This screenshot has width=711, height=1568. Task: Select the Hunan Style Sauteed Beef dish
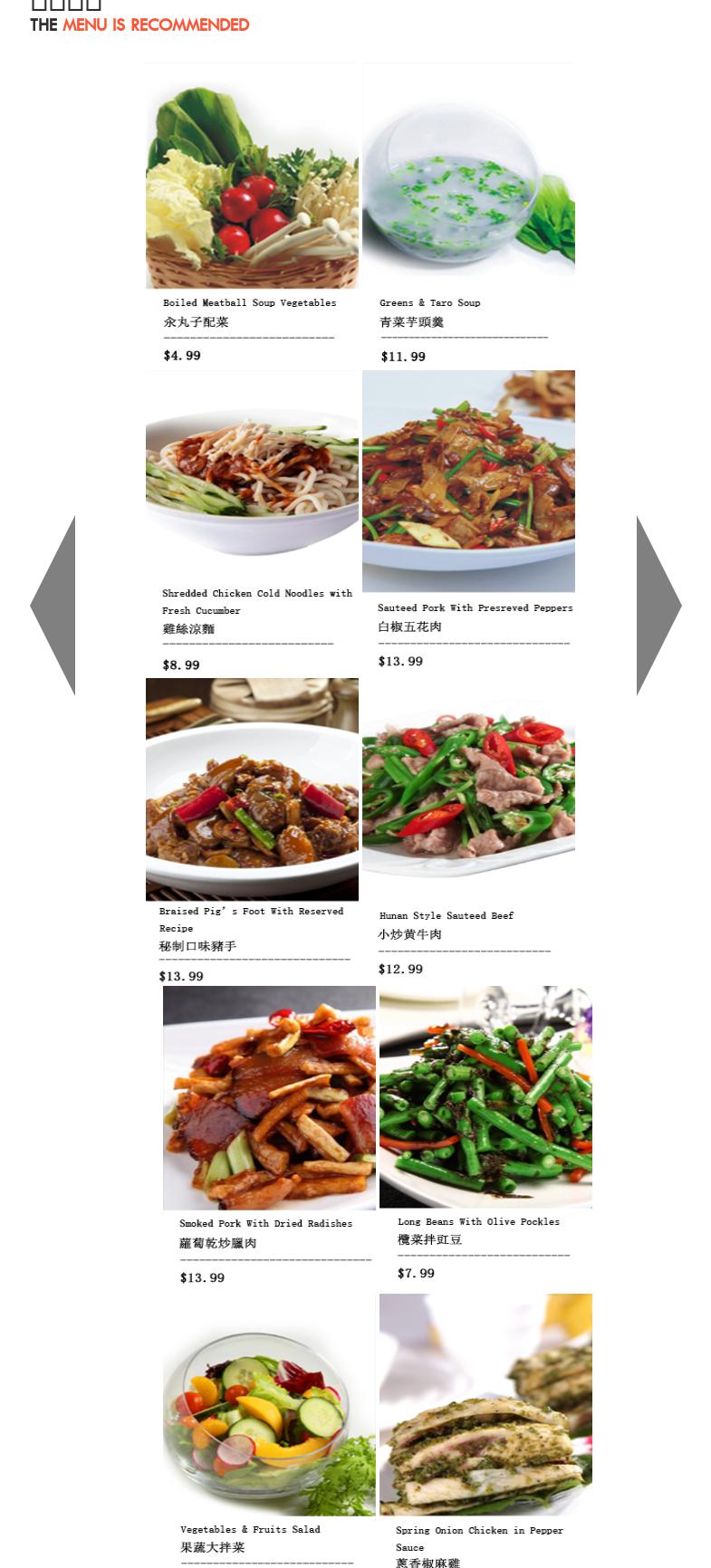pos(468,789)
